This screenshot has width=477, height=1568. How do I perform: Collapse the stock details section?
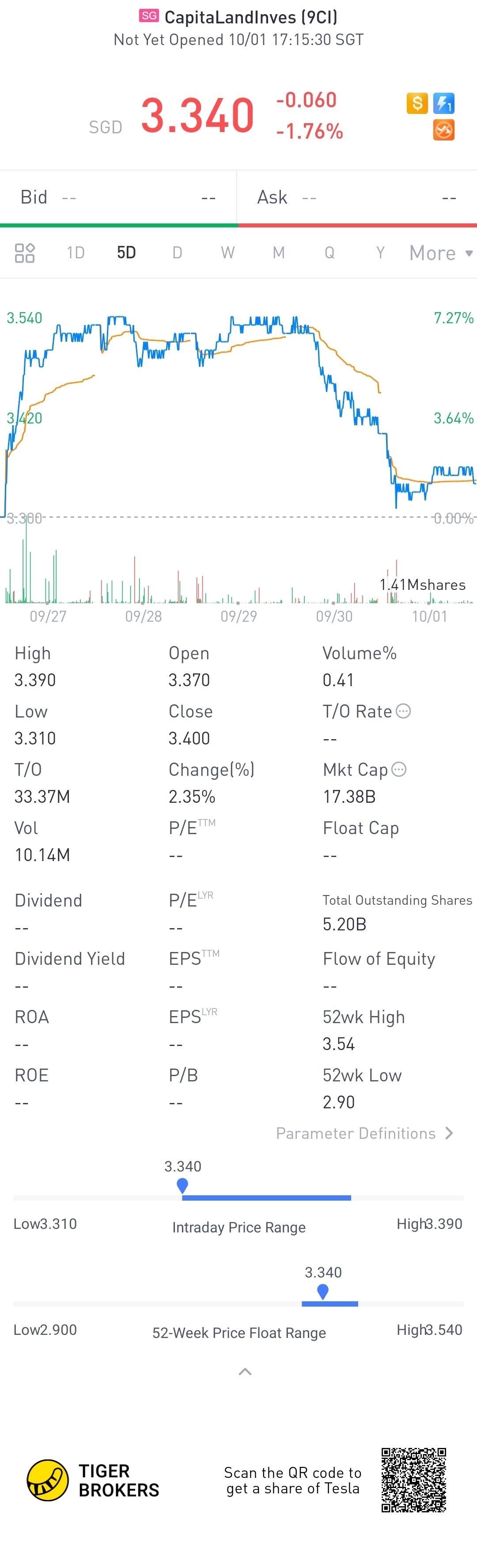click(x=245, y=1372)
